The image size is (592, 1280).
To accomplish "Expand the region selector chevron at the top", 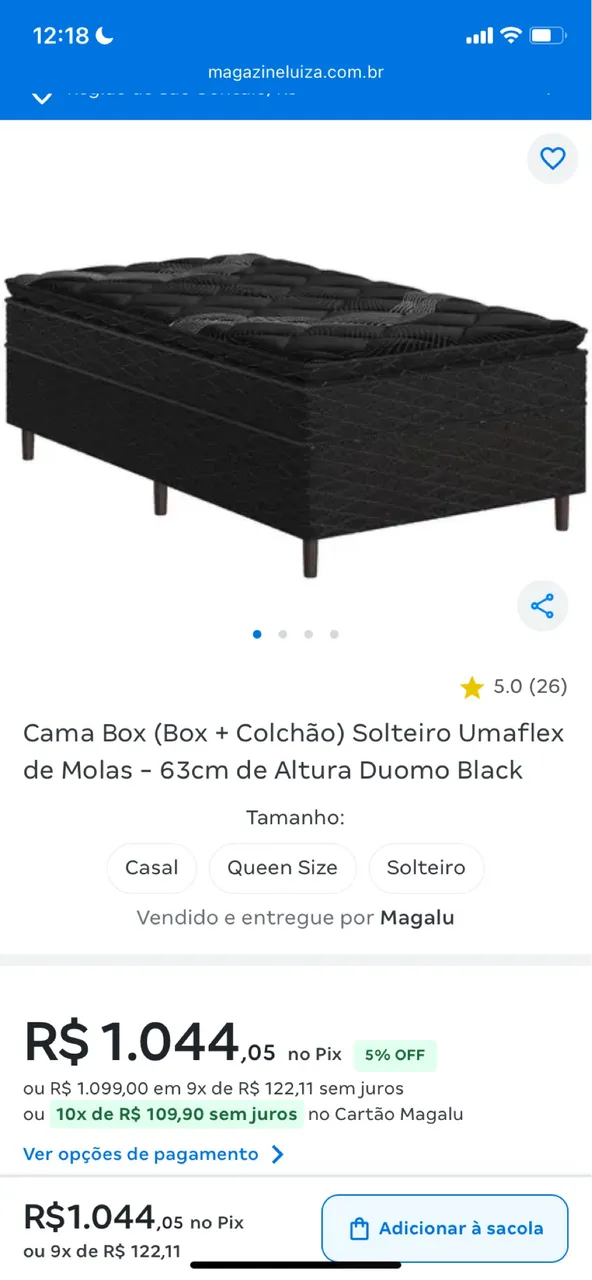I will click(x=42, y=98).
